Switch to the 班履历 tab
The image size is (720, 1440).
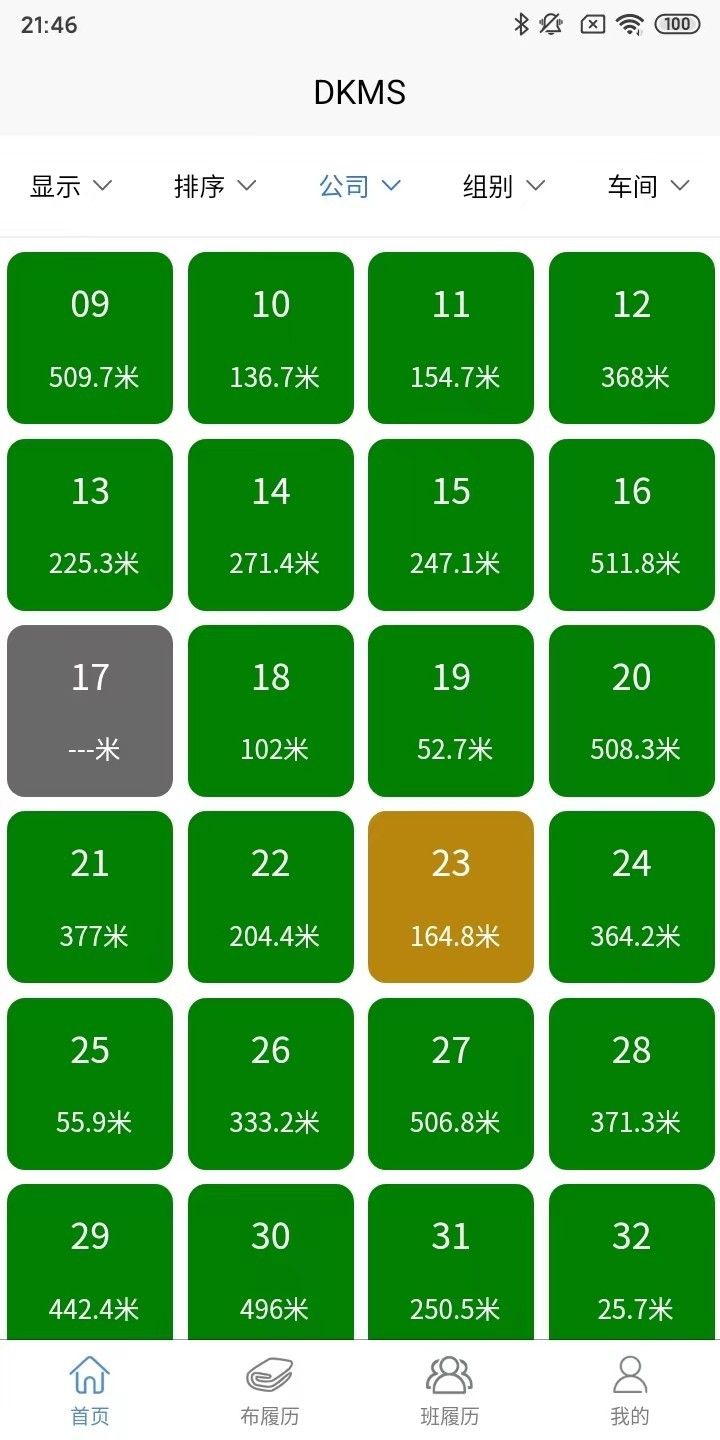point(450,1390)
